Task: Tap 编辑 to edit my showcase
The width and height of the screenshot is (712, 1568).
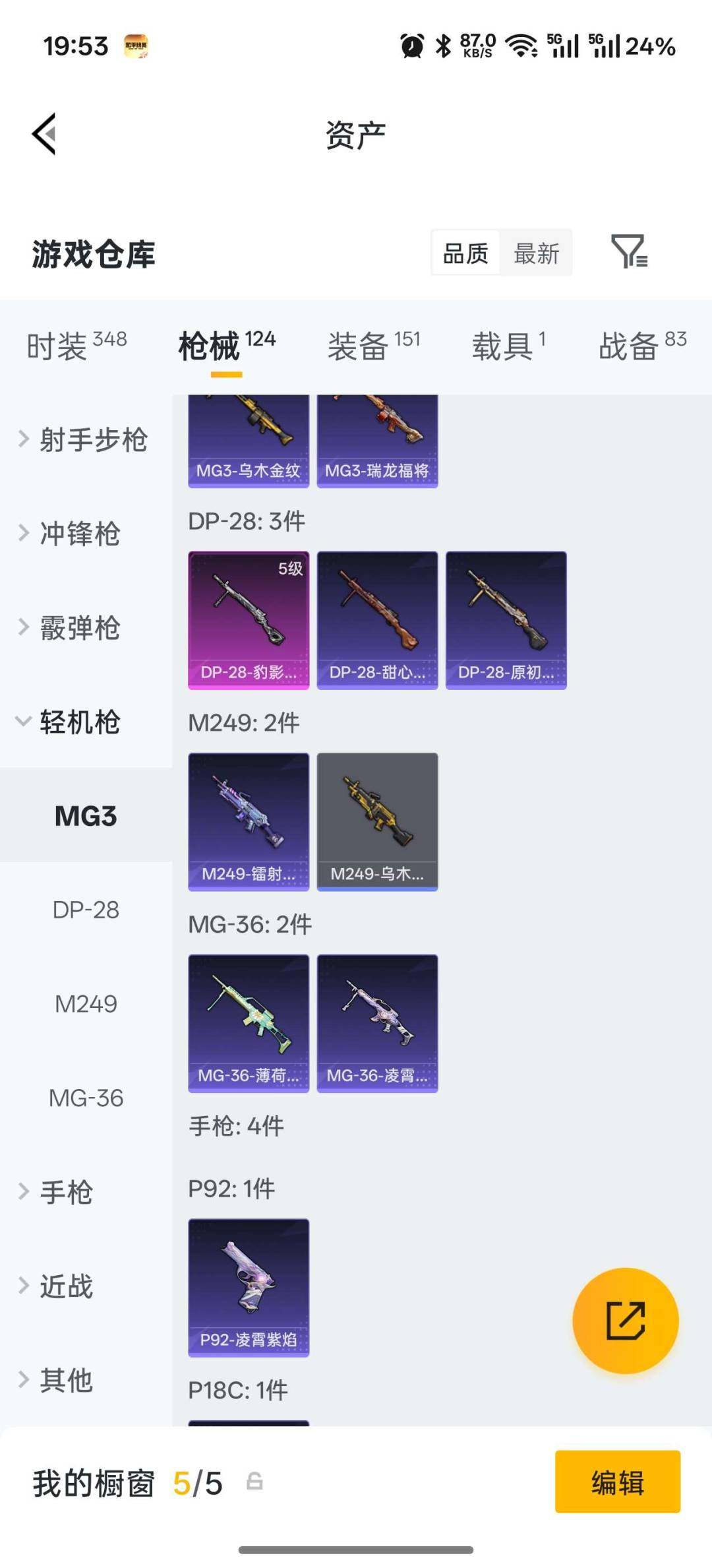Action: pos(617,1482)
